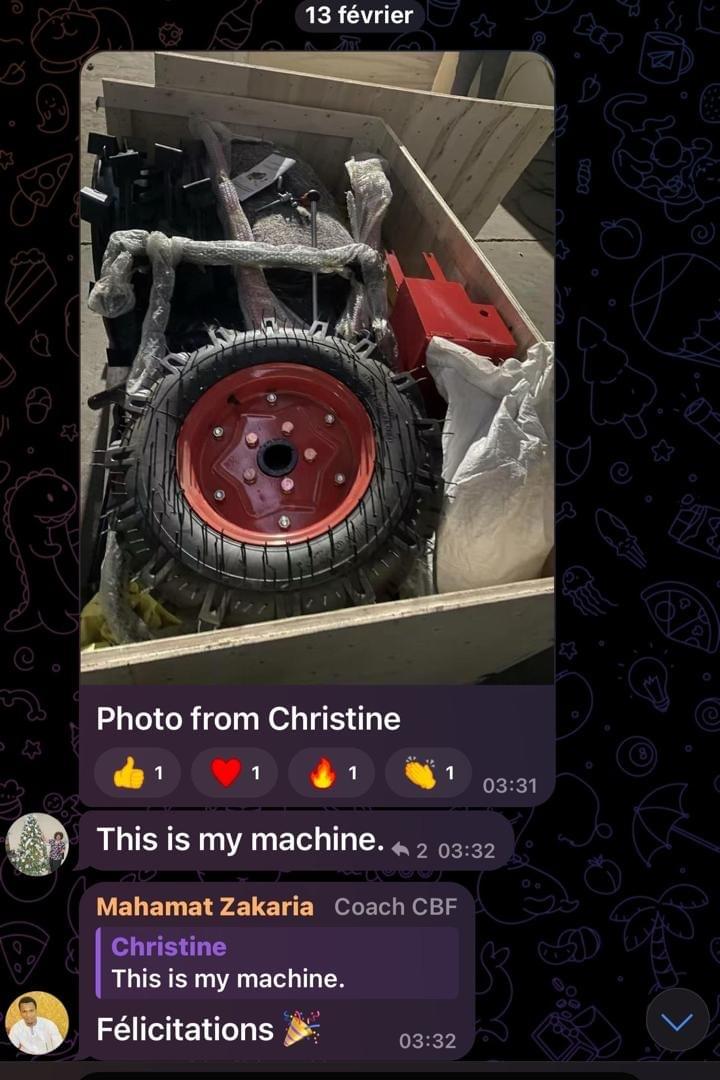
Task: React with the red heart on the photo
Action: (235, 773)
